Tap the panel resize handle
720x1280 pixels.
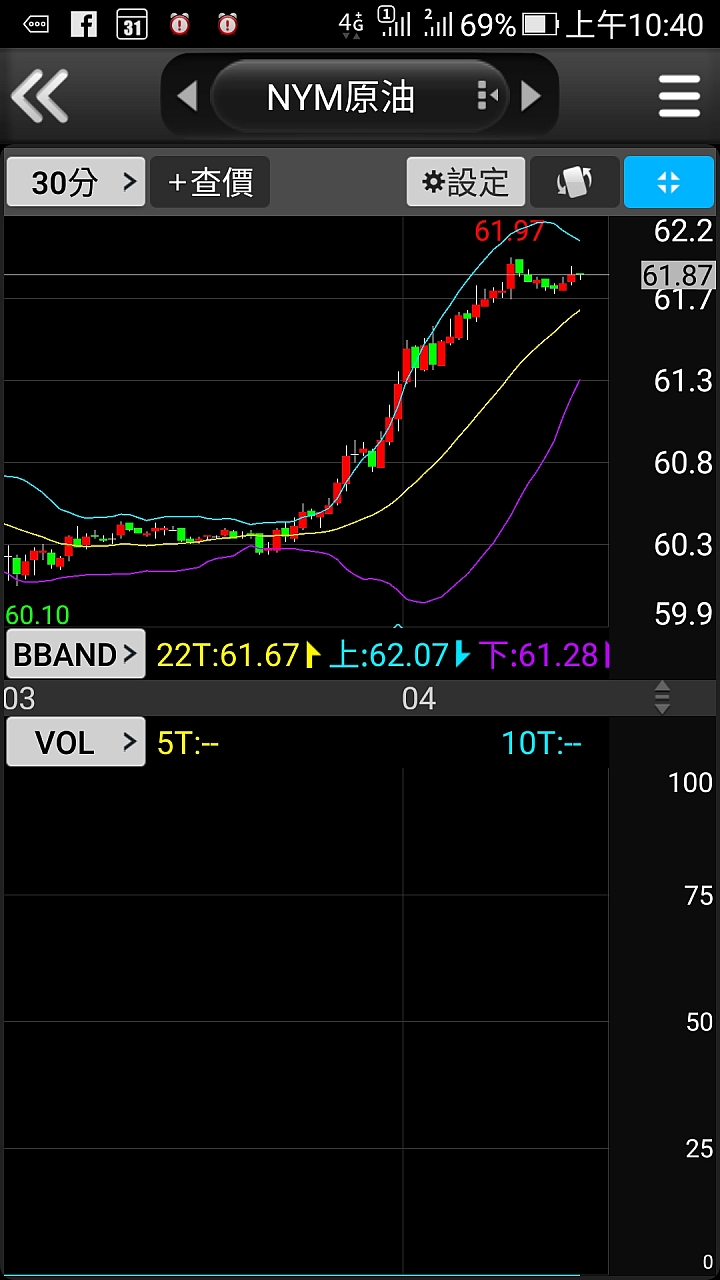[x=661, y=697]
